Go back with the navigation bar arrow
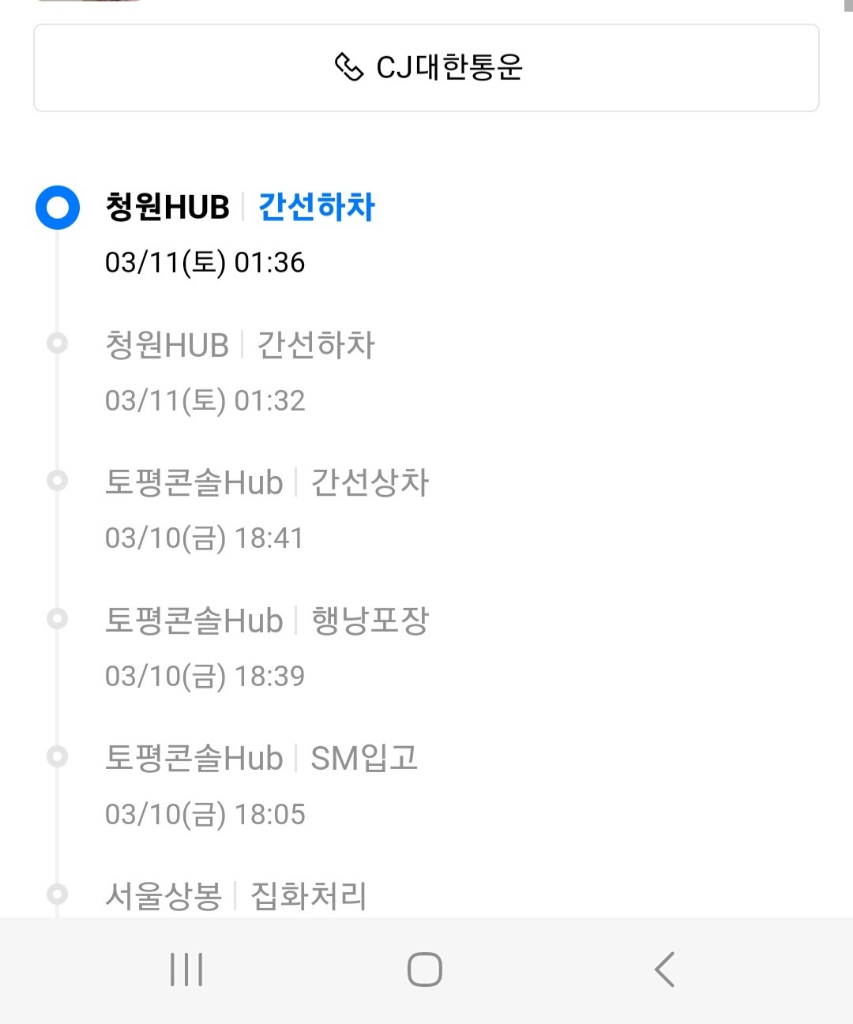 coord(664,969)
